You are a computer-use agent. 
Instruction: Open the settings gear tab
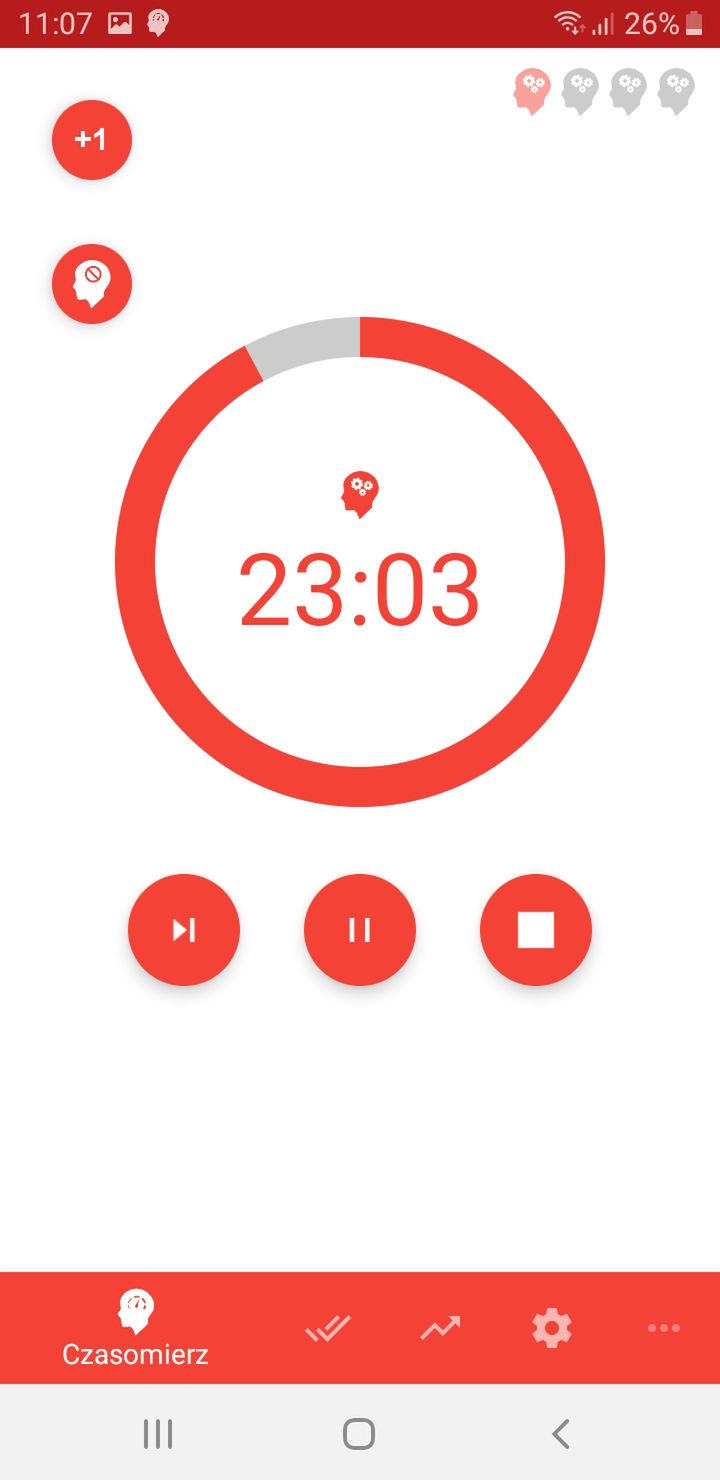coord(552,1328)
